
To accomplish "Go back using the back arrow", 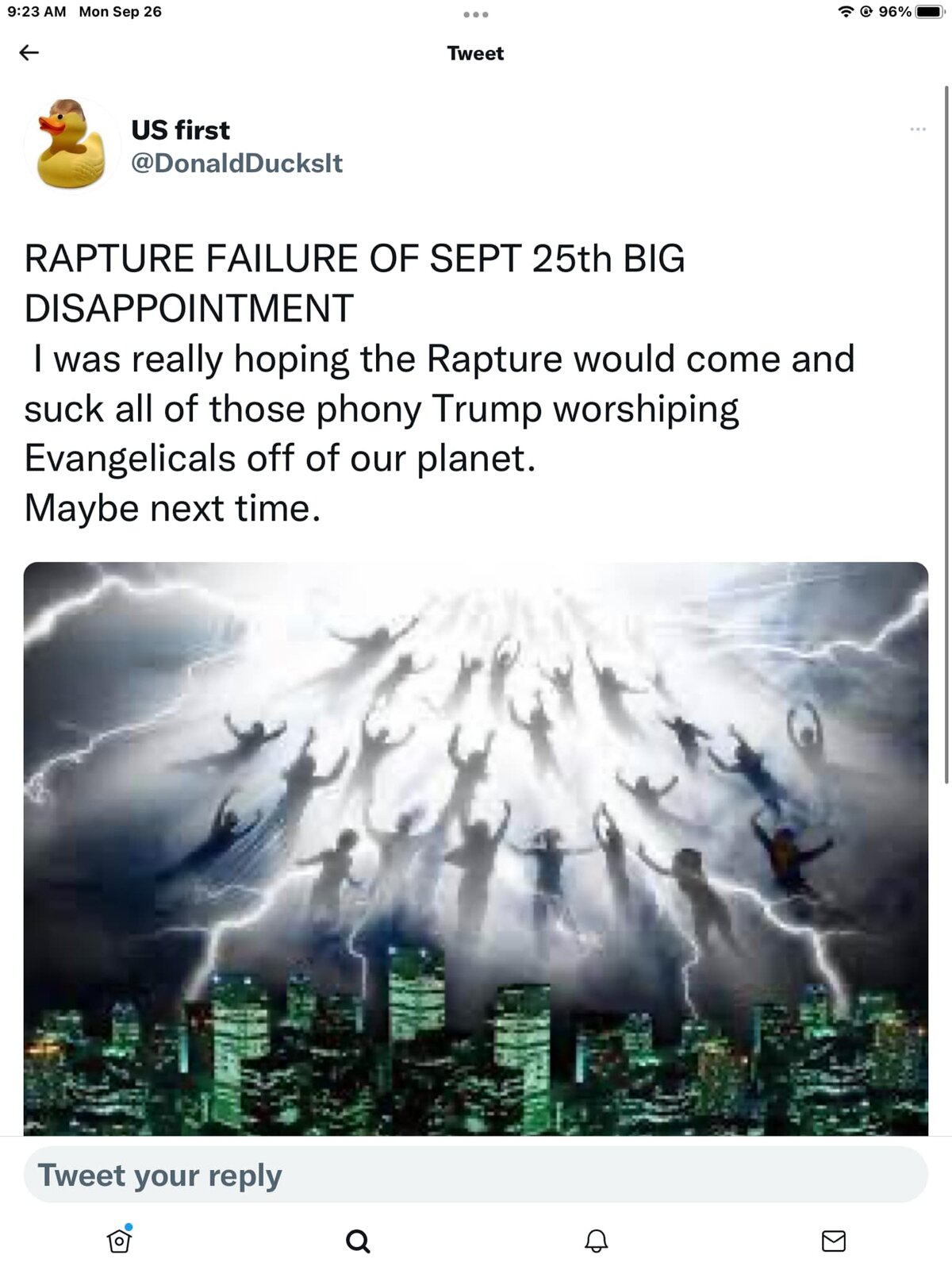I will point(29,52).
